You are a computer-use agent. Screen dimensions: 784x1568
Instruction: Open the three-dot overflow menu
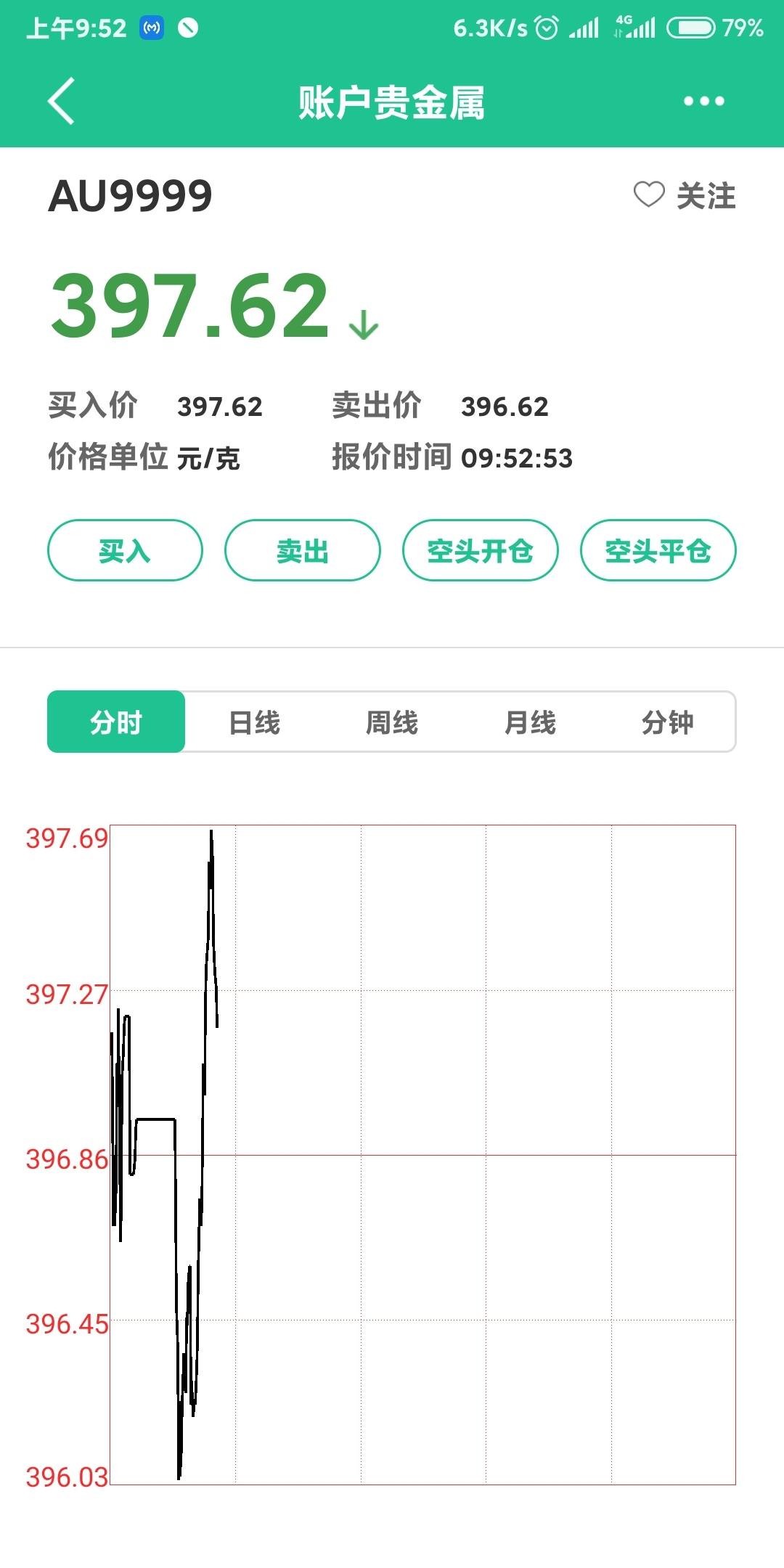click(x=703, y=101)
